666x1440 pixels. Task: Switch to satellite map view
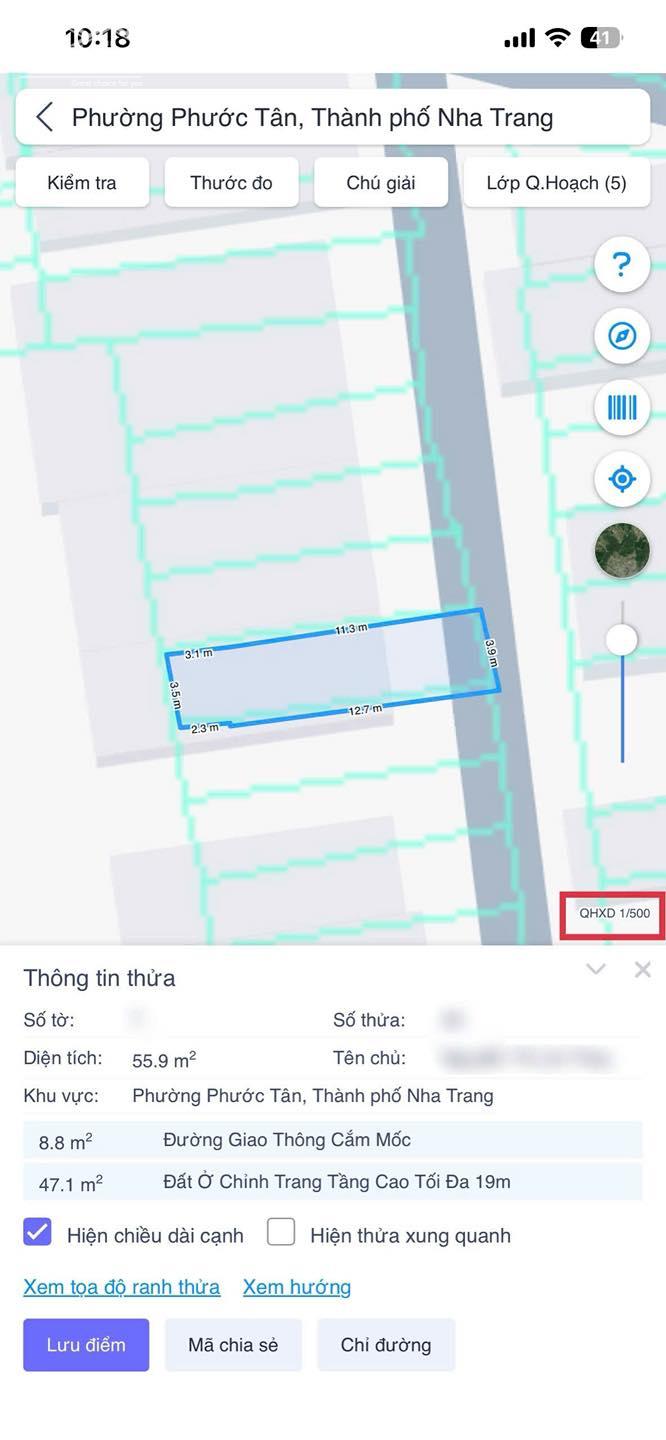[622, 550]
